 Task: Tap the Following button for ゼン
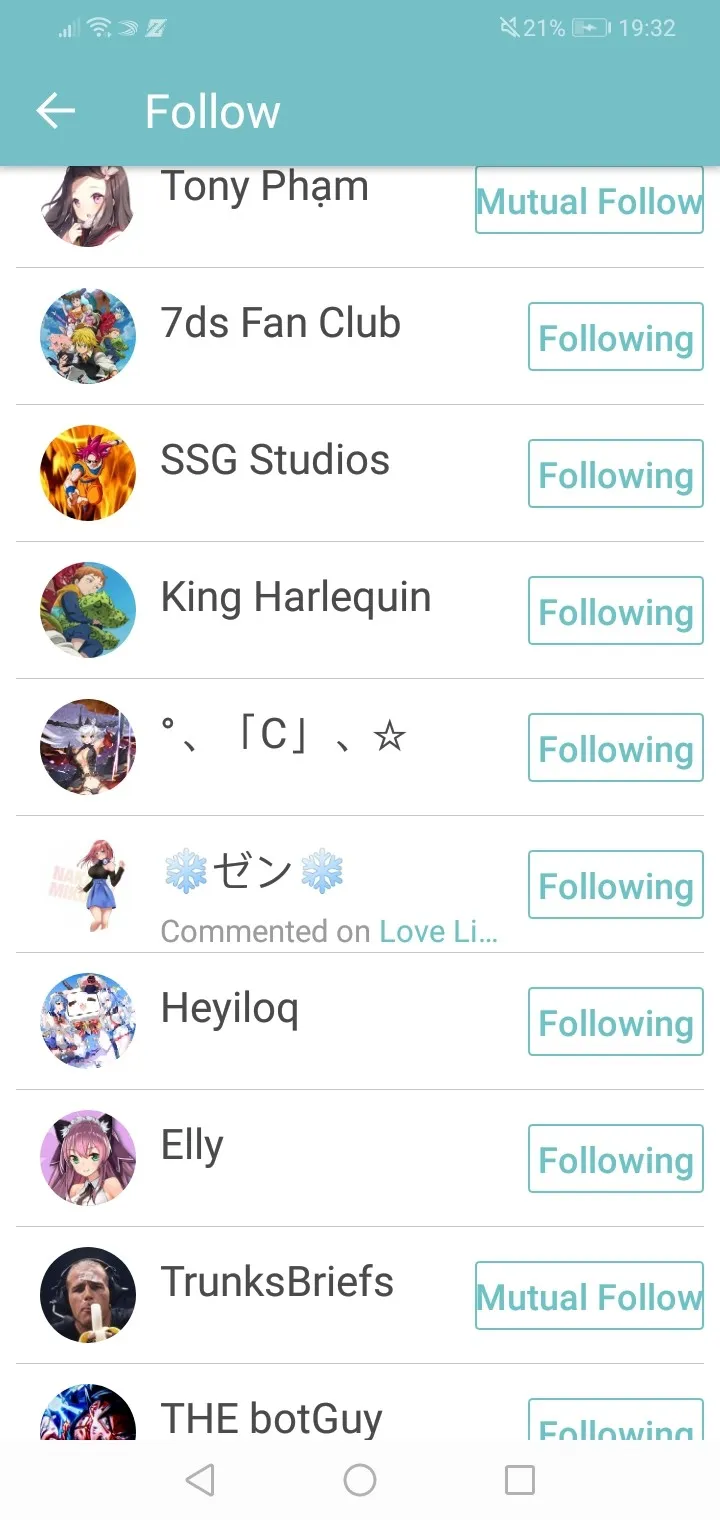[x=615, y=885]
